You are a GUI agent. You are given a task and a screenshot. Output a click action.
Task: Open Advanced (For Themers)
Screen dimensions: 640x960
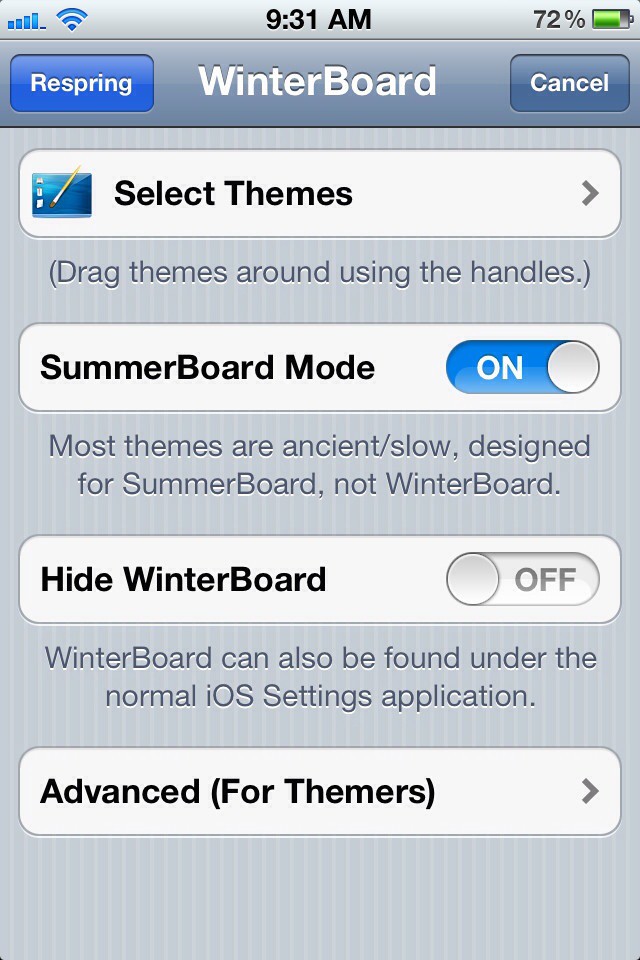click(x=320, y=791)
